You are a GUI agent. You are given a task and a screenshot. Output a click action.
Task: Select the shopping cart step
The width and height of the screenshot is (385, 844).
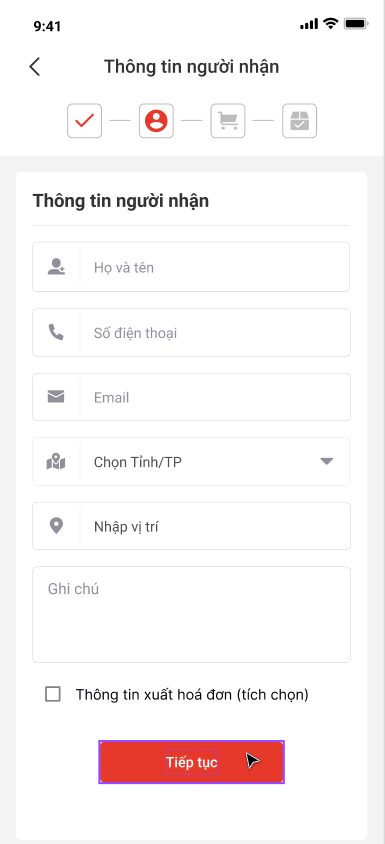pos(228,121)
